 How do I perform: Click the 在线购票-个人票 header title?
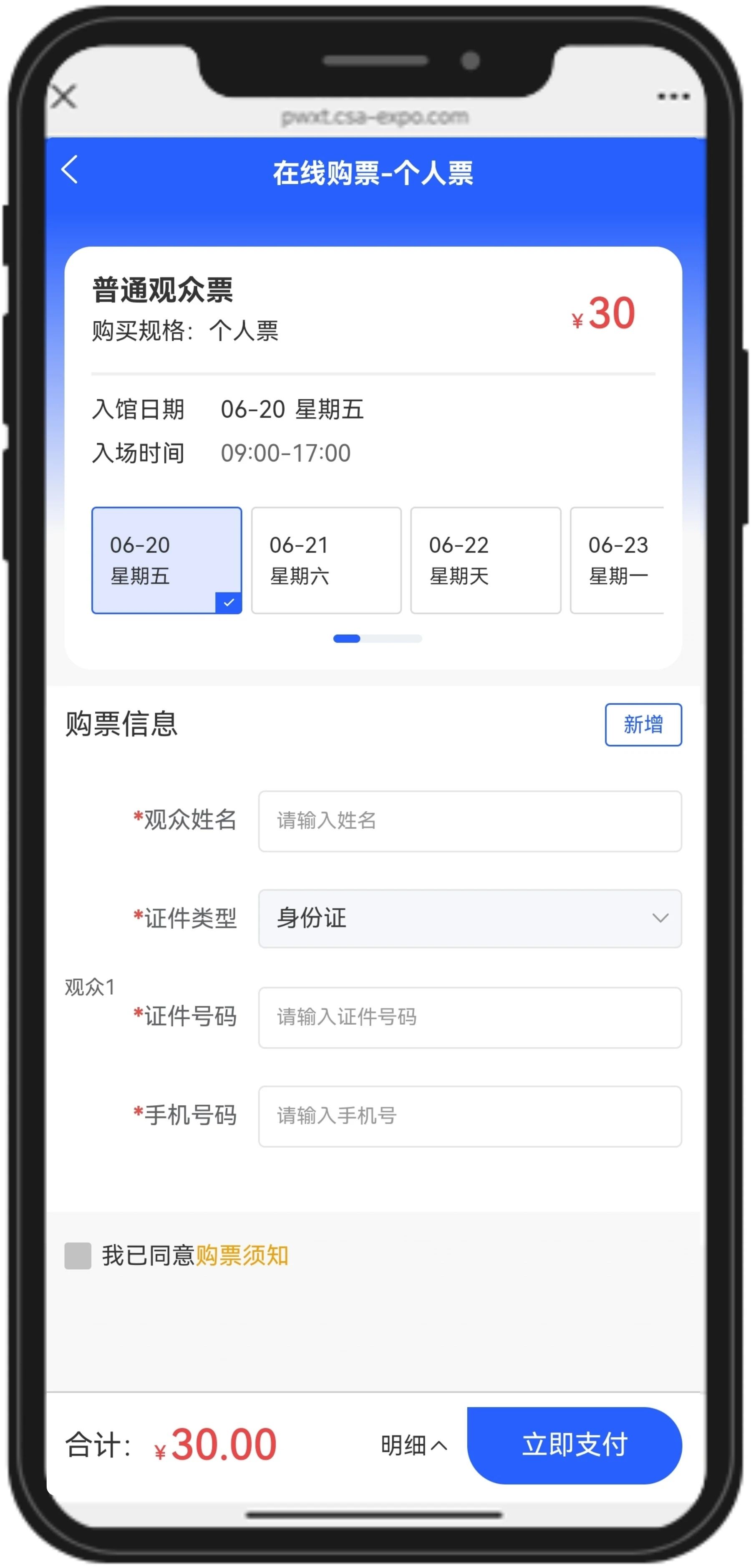click(375, 174)
